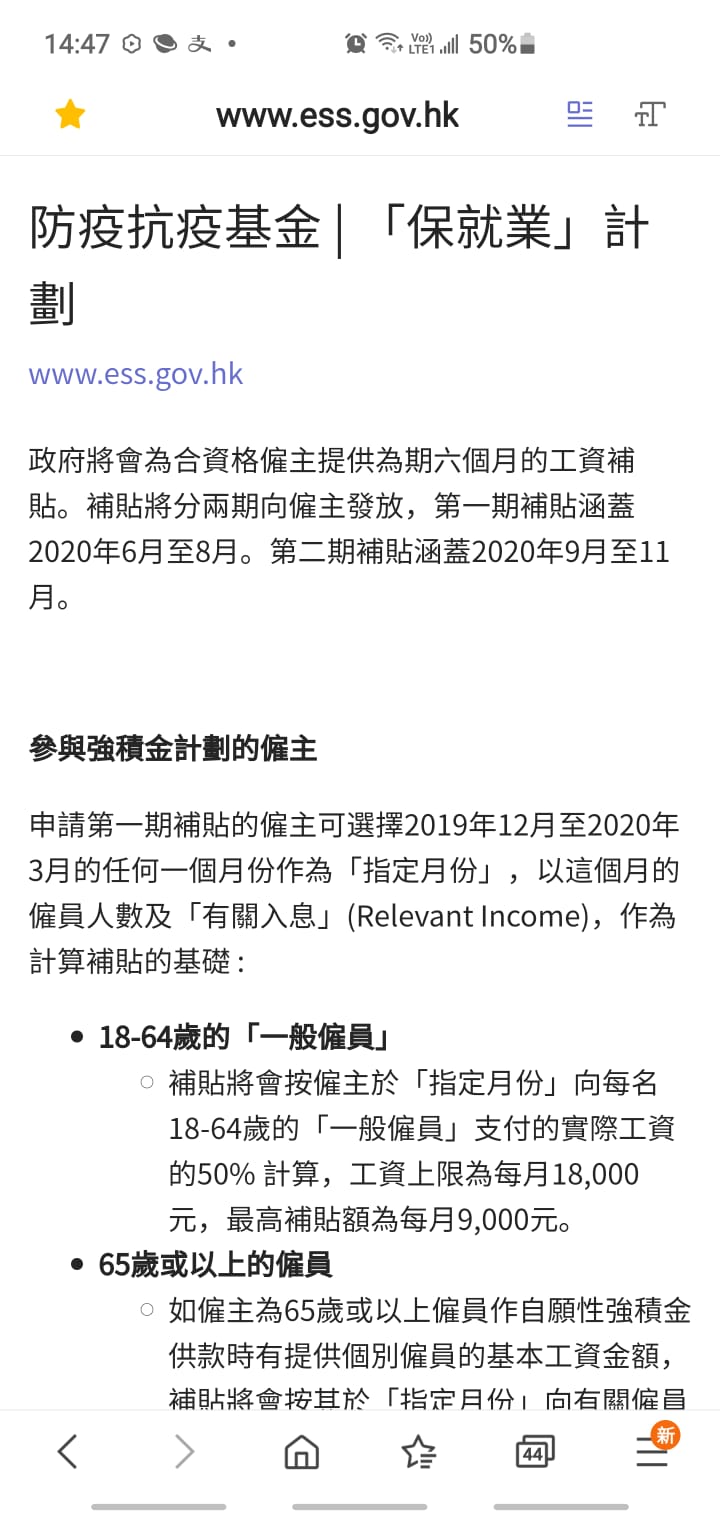View the 44 open tabs

pos(534,1451)
